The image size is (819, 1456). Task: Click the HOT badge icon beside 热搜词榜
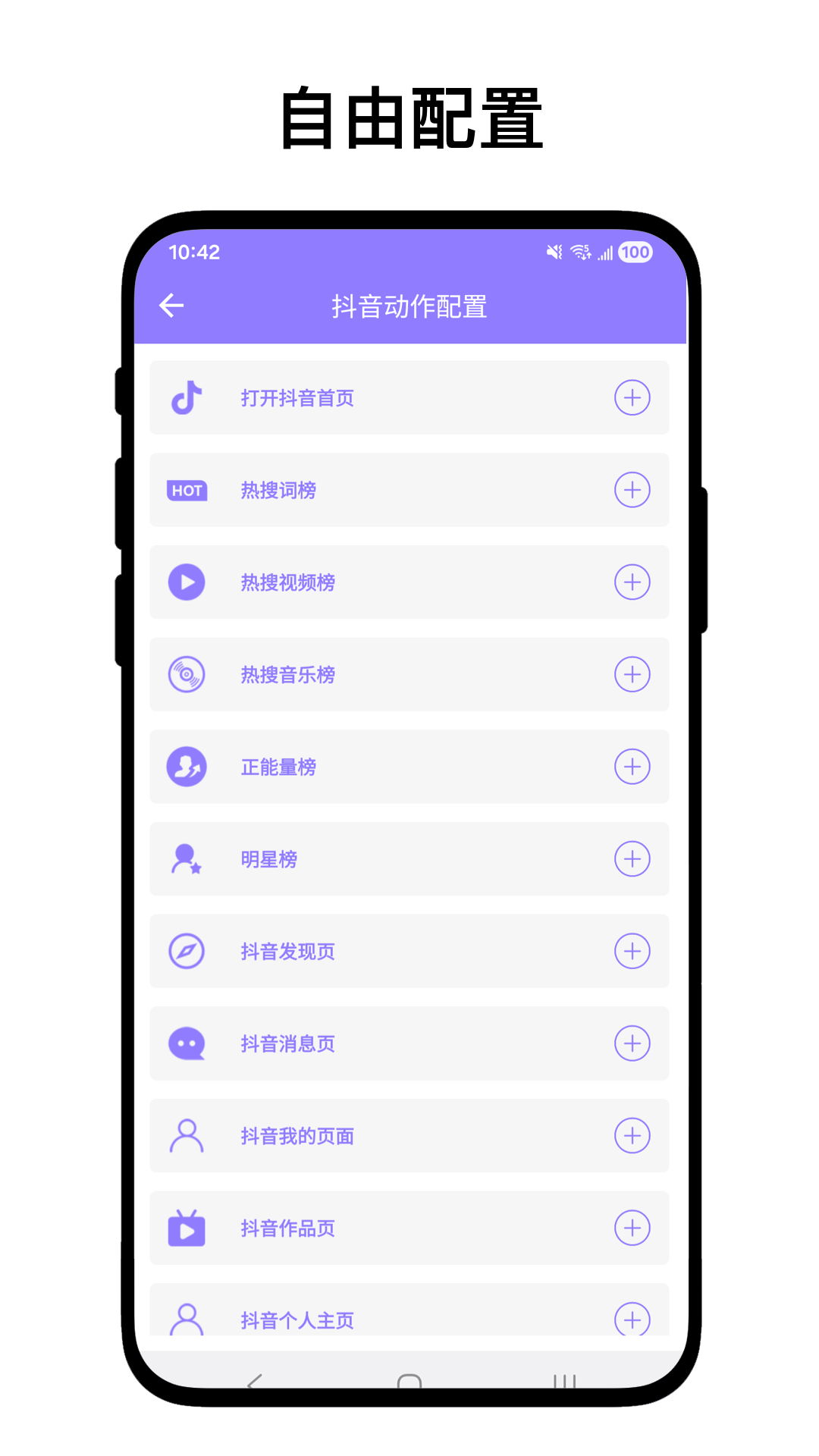coord(187,490)
